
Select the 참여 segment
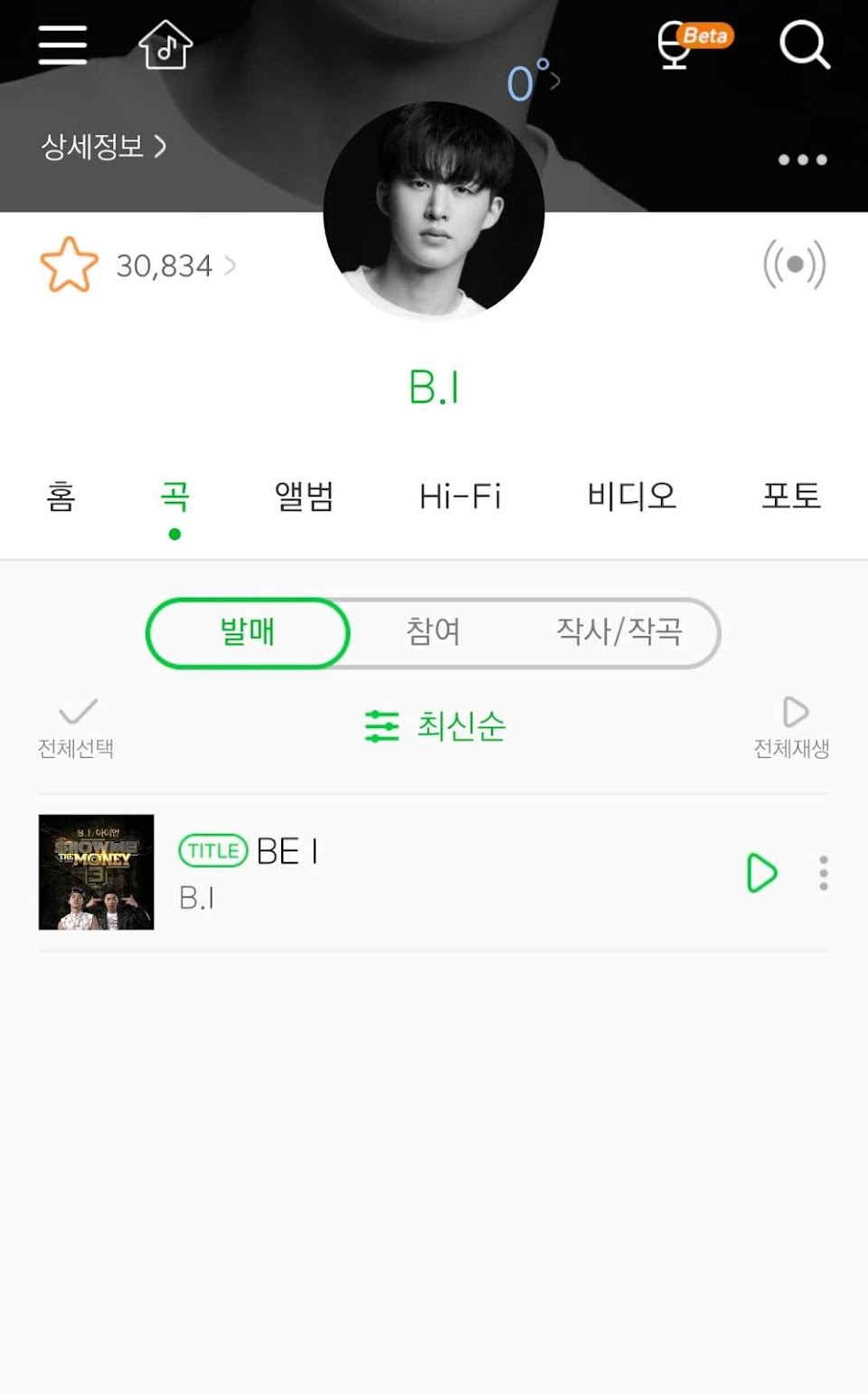(433, 631)
